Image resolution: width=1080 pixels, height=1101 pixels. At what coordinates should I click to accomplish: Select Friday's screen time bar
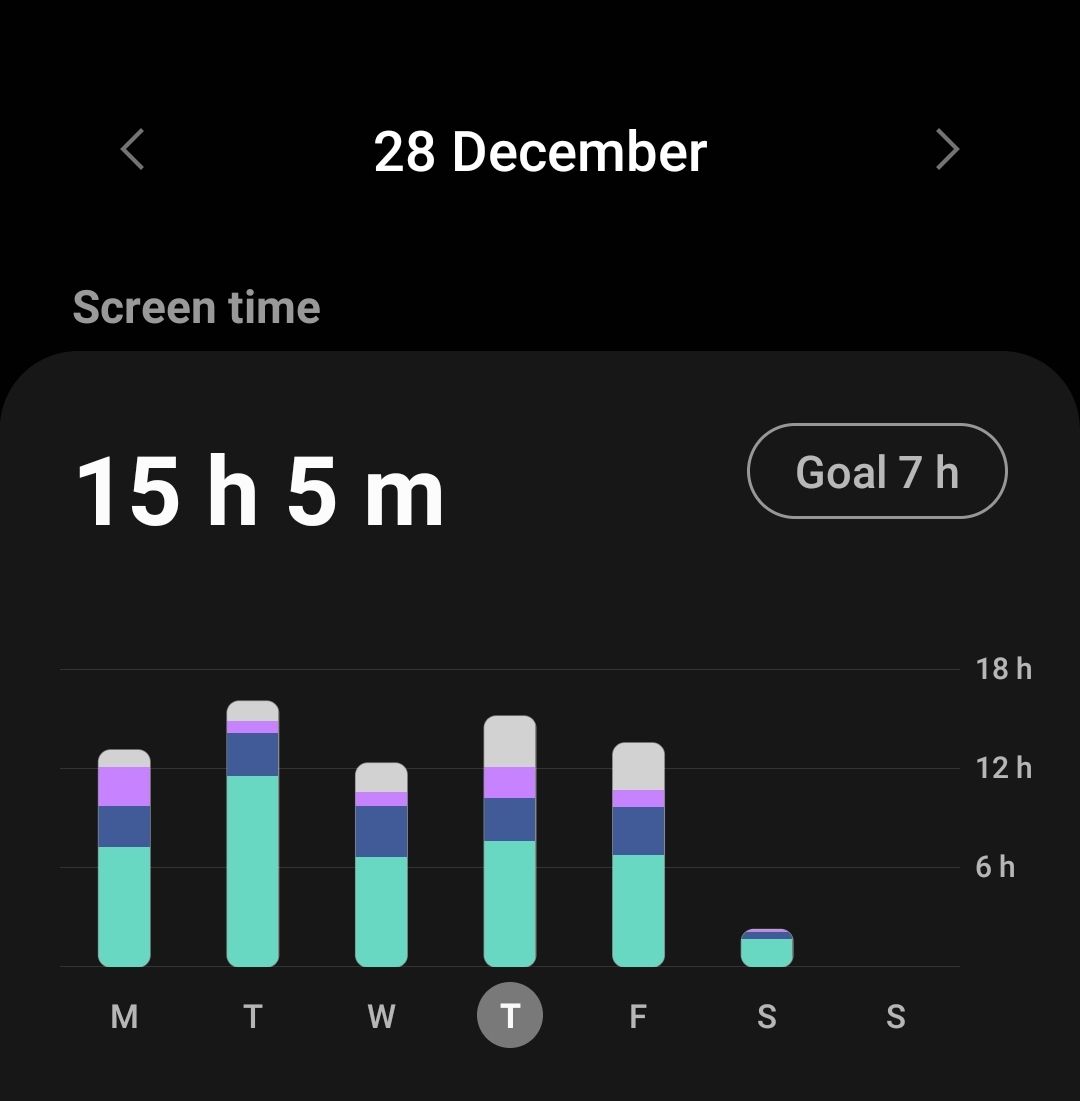coord(638,855)
